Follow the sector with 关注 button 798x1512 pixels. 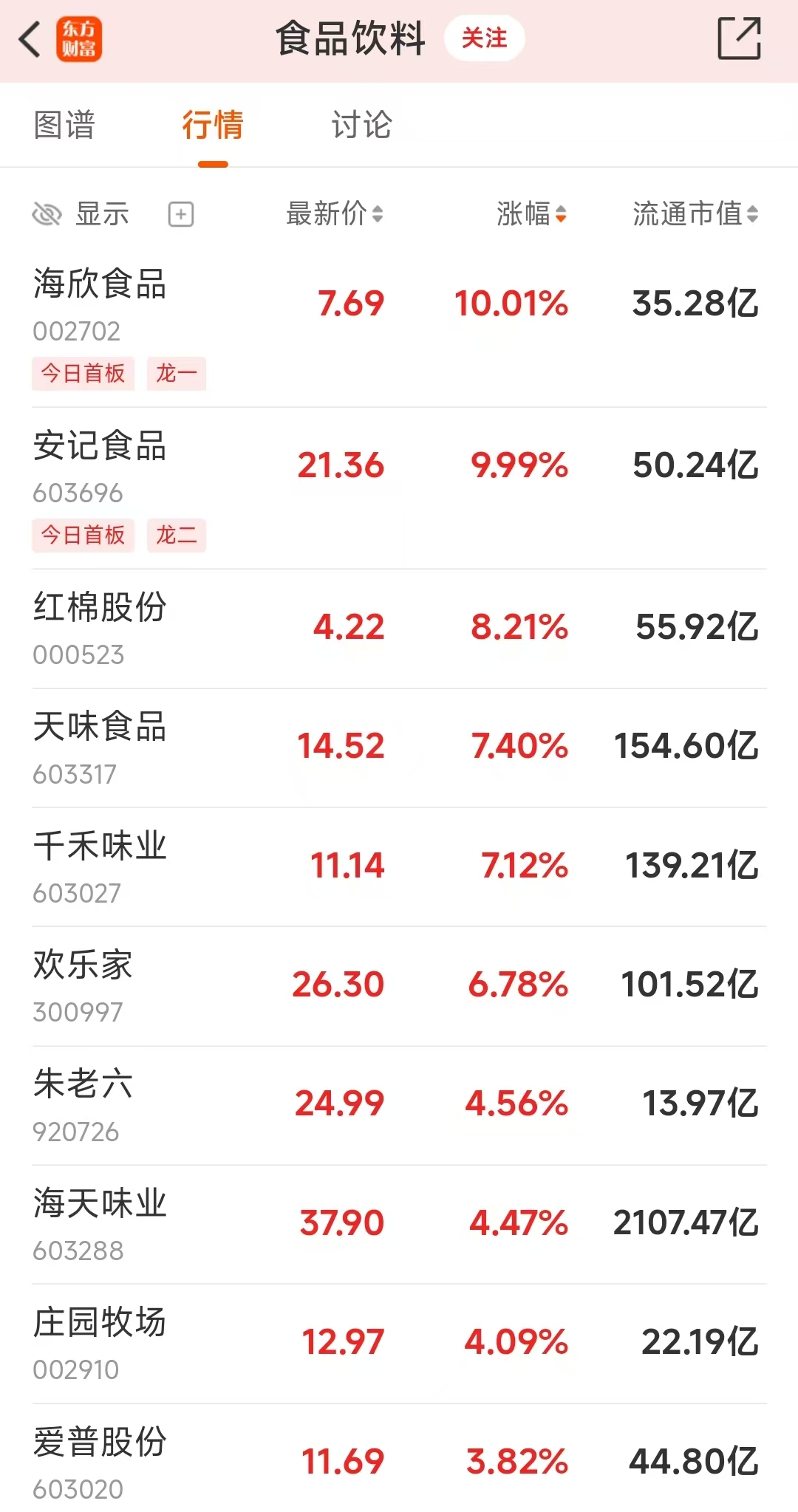[484, 38]
